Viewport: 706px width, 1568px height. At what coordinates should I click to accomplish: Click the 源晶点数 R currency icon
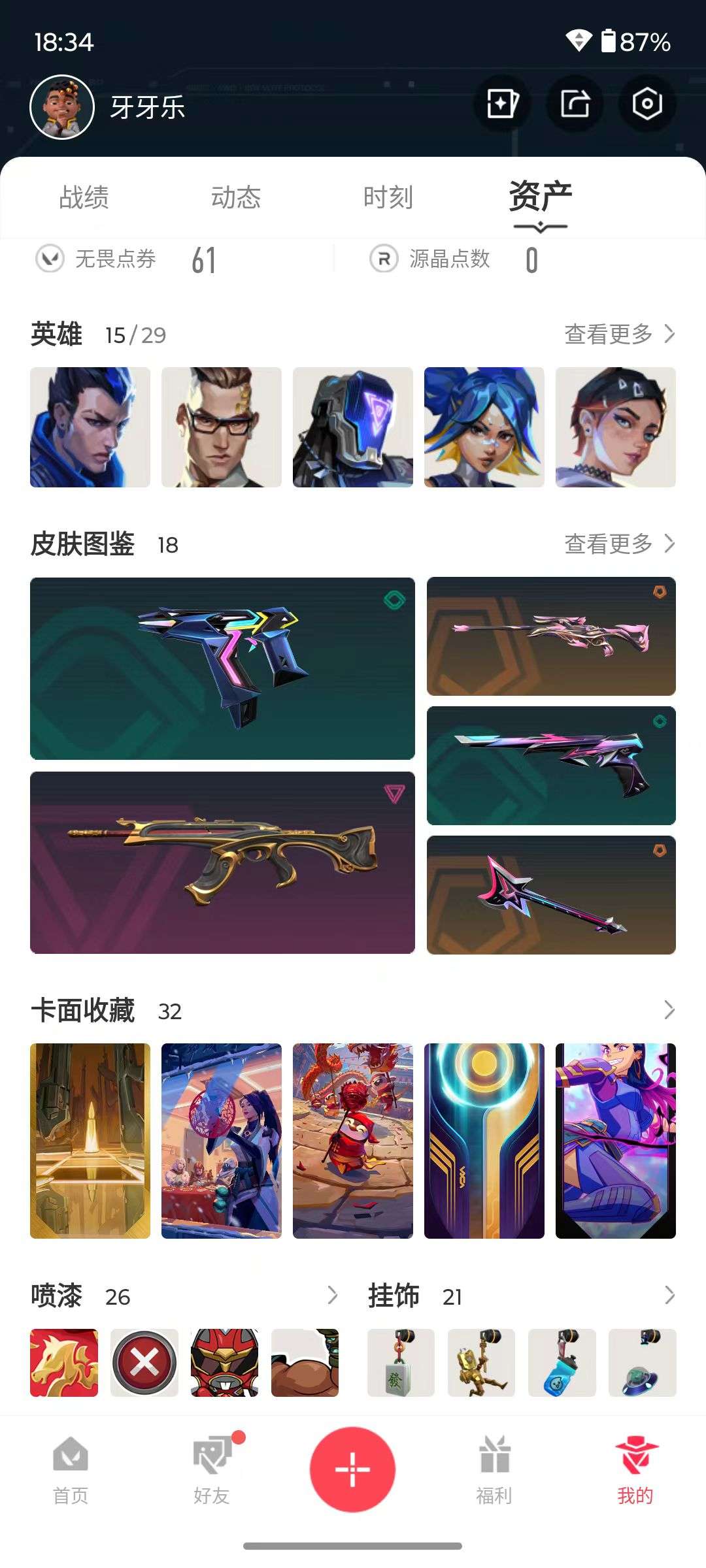(386, 259)
